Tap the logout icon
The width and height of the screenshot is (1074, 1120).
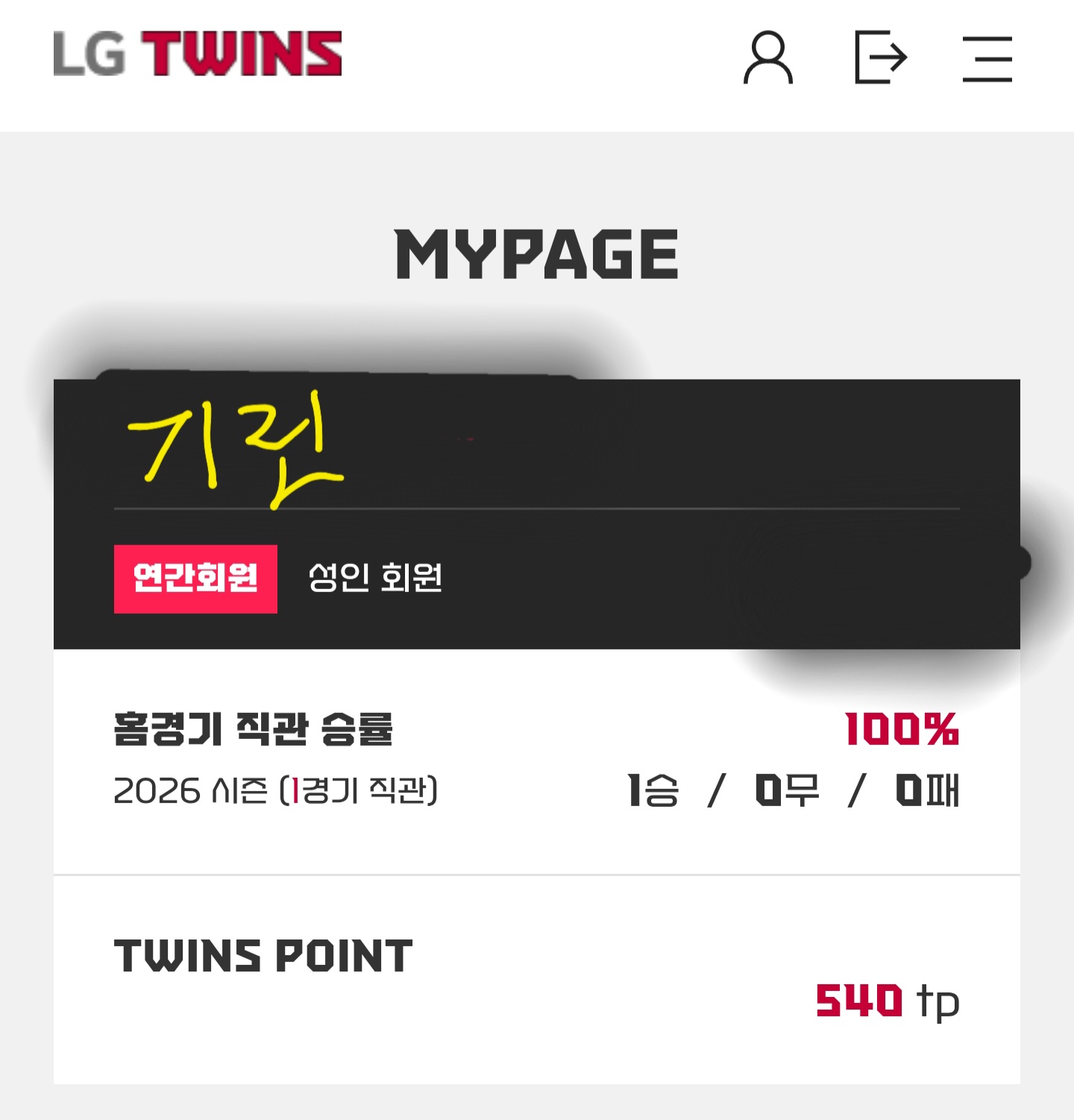coord(881,57)
